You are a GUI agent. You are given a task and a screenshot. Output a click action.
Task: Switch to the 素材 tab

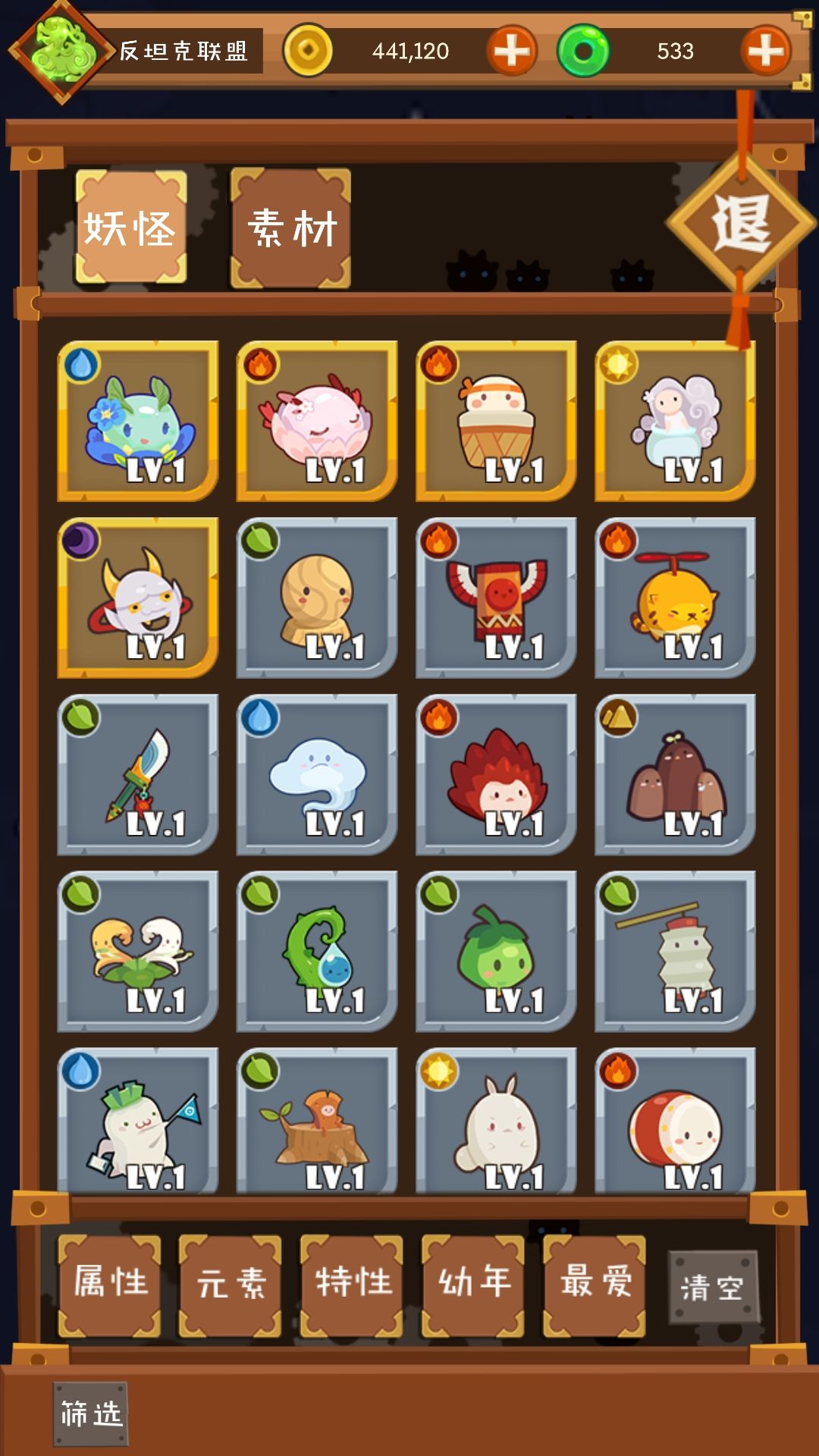[290, 227]
